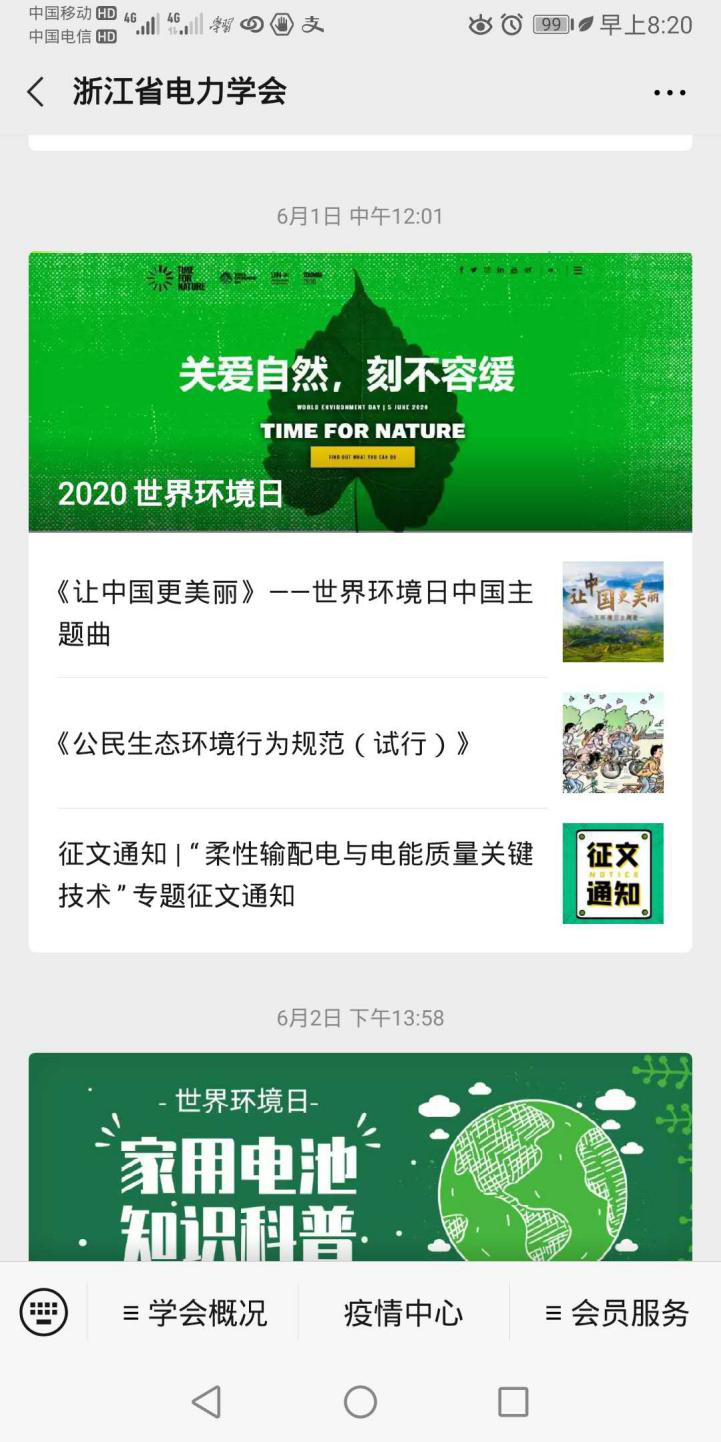Expand the 会员服务 menu
This screenshot has height=1442, width=721.
(x=616, y=1312)
